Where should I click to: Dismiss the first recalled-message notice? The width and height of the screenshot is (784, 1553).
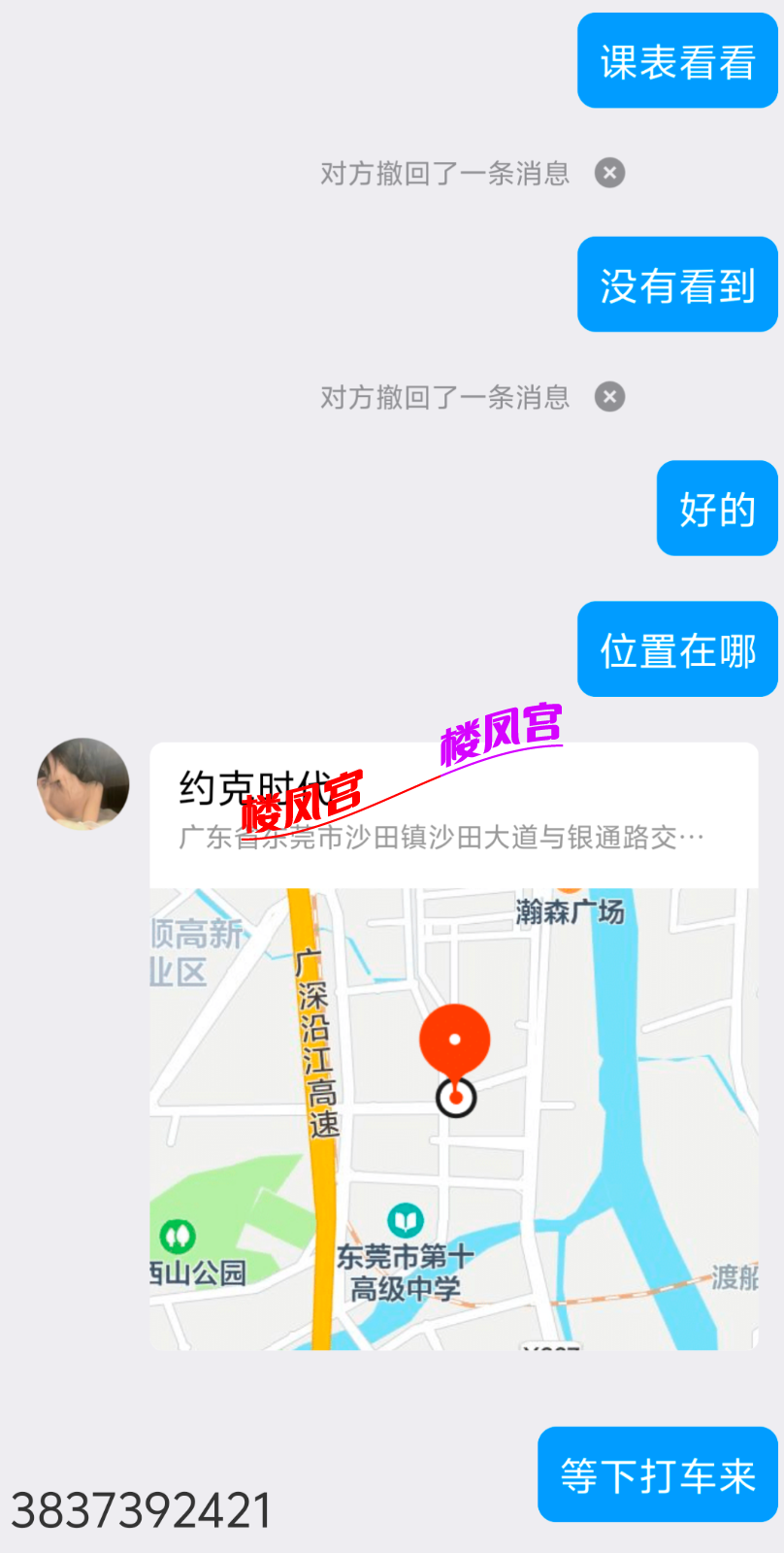[x=609, y=173]
